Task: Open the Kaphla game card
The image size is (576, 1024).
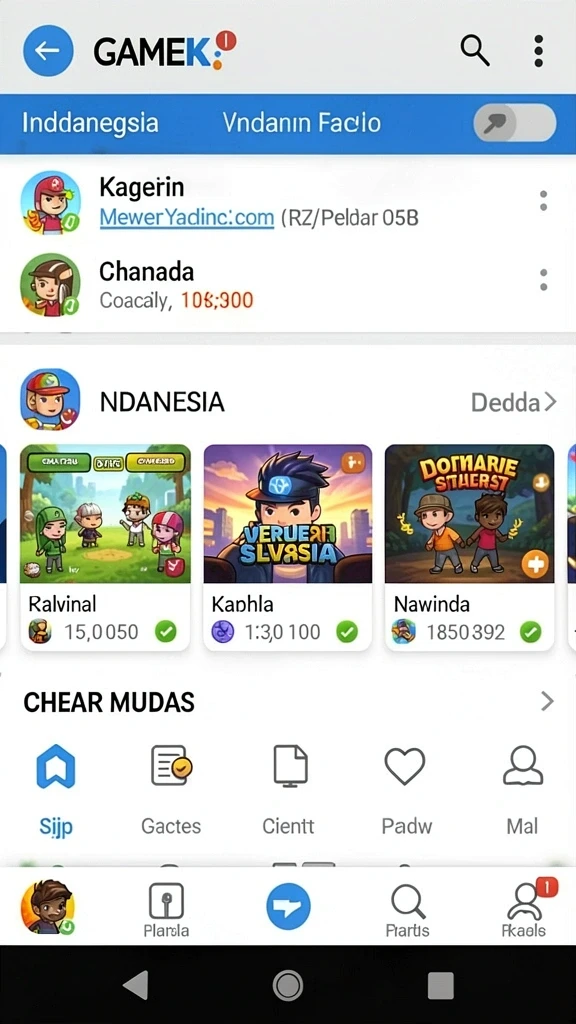Action: 288,547
